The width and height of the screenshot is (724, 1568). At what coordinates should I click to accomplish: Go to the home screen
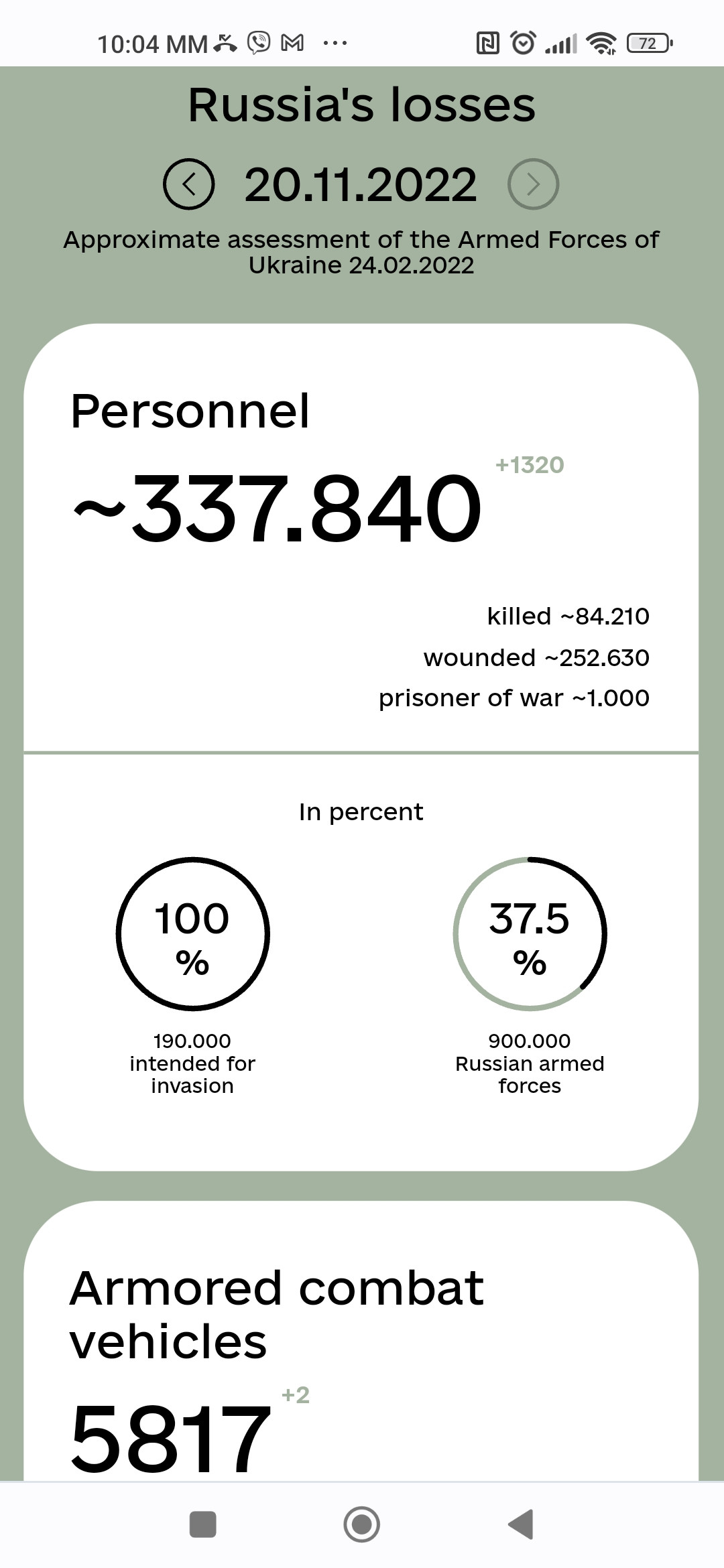point(361,1524)
